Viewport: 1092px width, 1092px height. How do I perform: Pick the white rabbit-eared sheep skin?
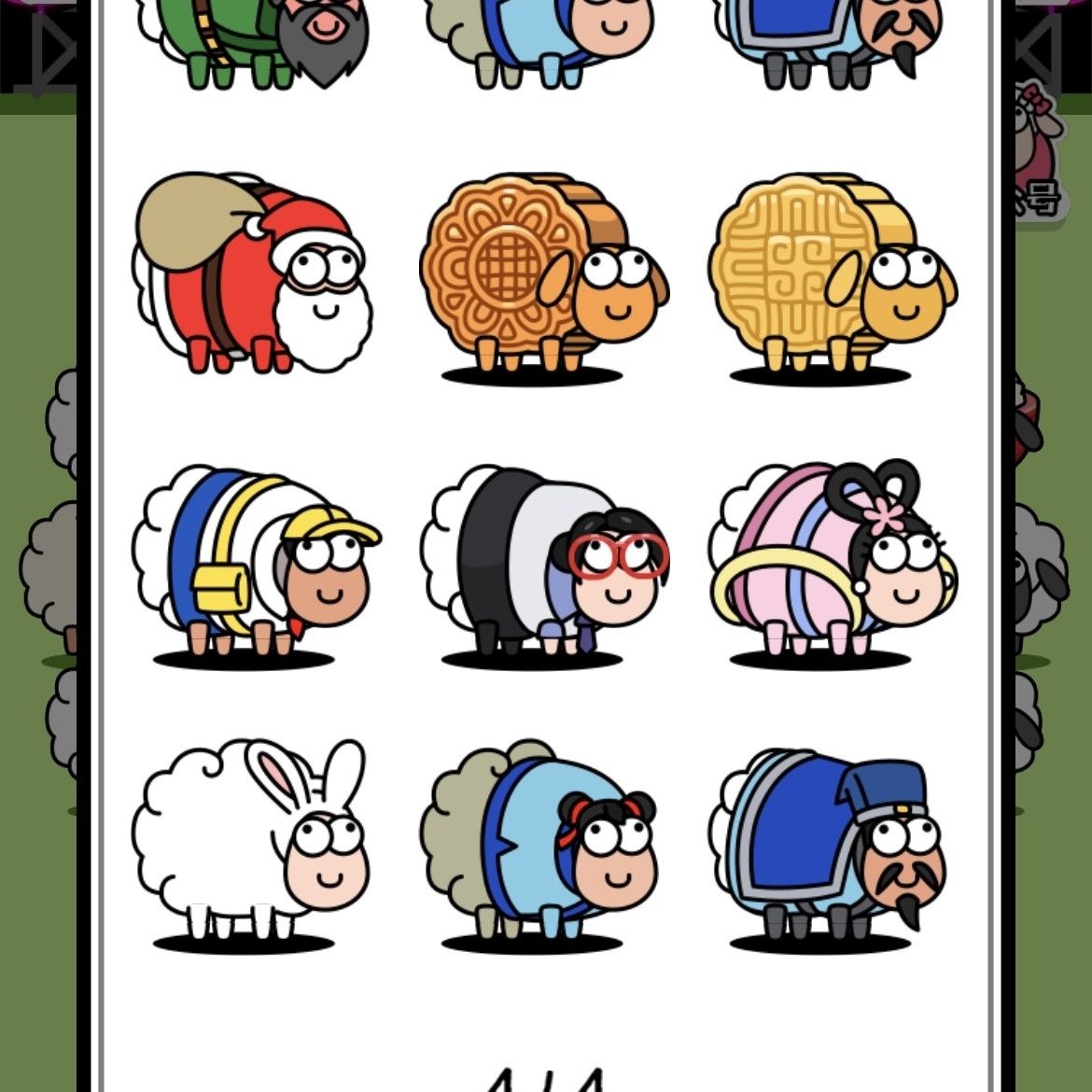[x=252, y=840]
